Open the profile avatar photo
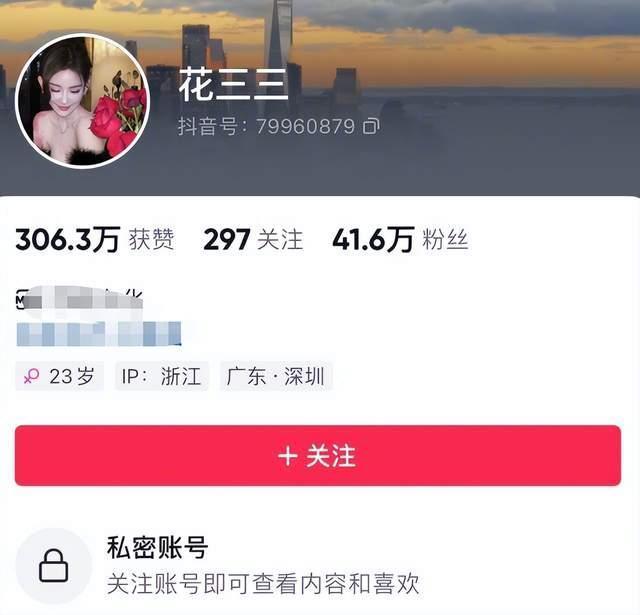This screenshot has width=640, height=615. [x=82, y=101]
